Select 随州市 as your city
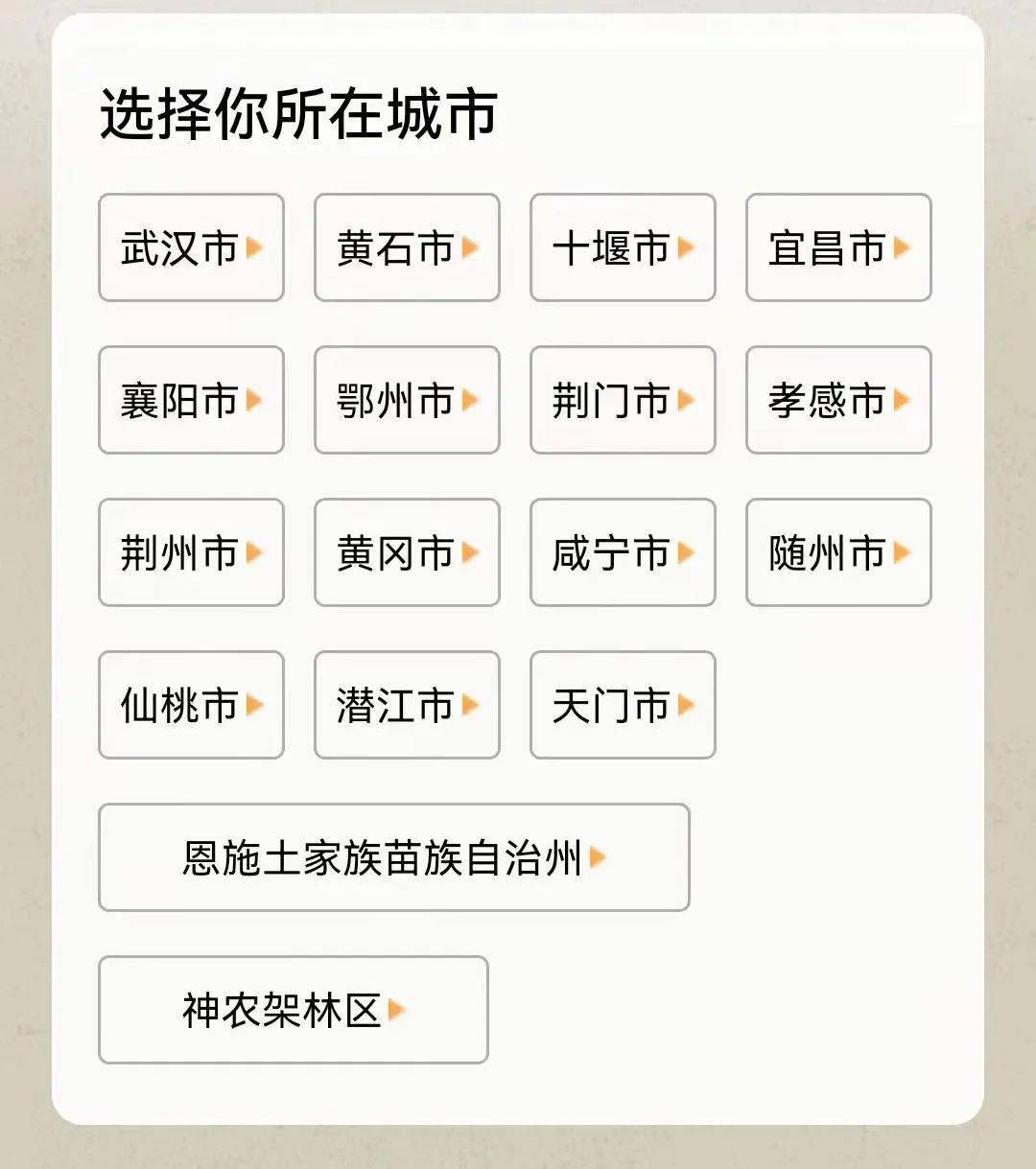 (838, 552)
